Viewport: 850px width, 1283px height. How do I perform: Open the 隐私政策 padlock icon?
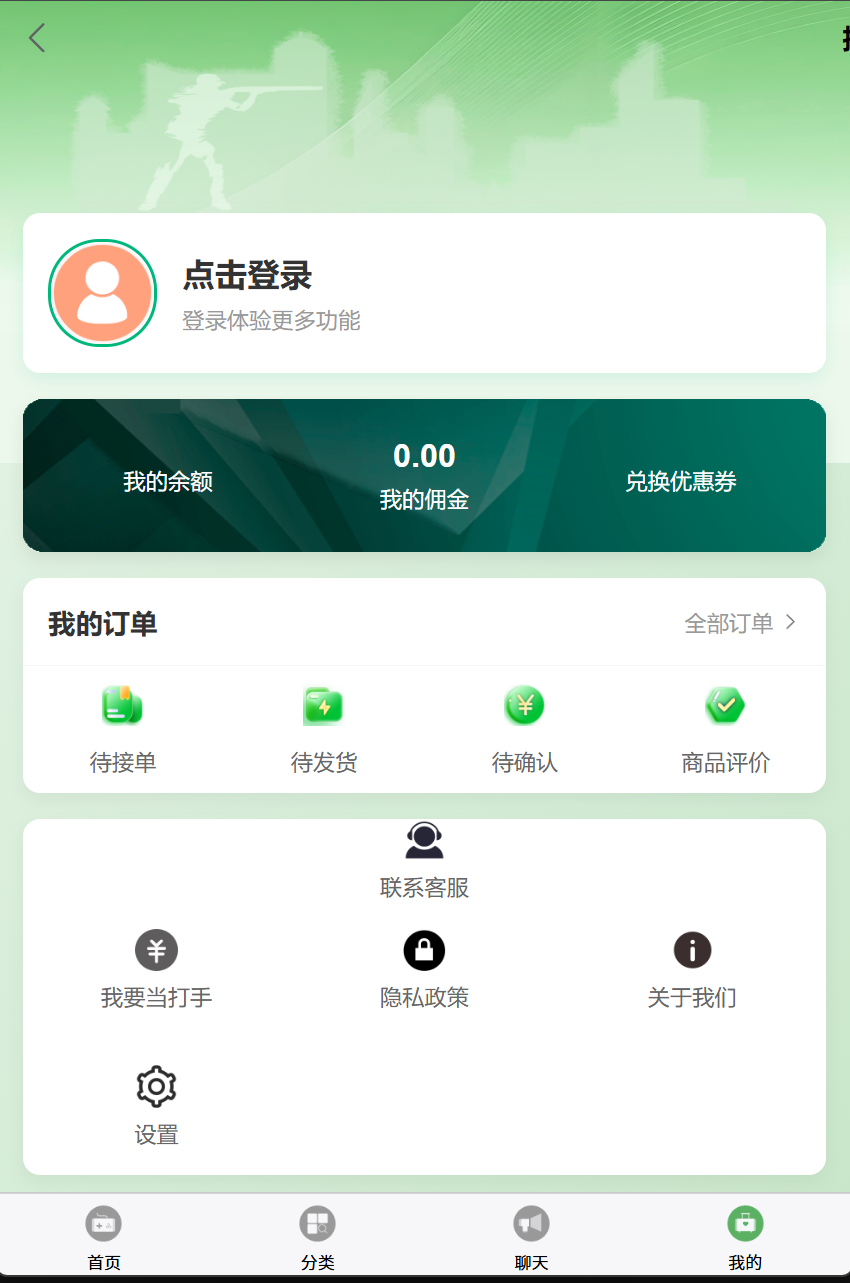tap(424, 950)
